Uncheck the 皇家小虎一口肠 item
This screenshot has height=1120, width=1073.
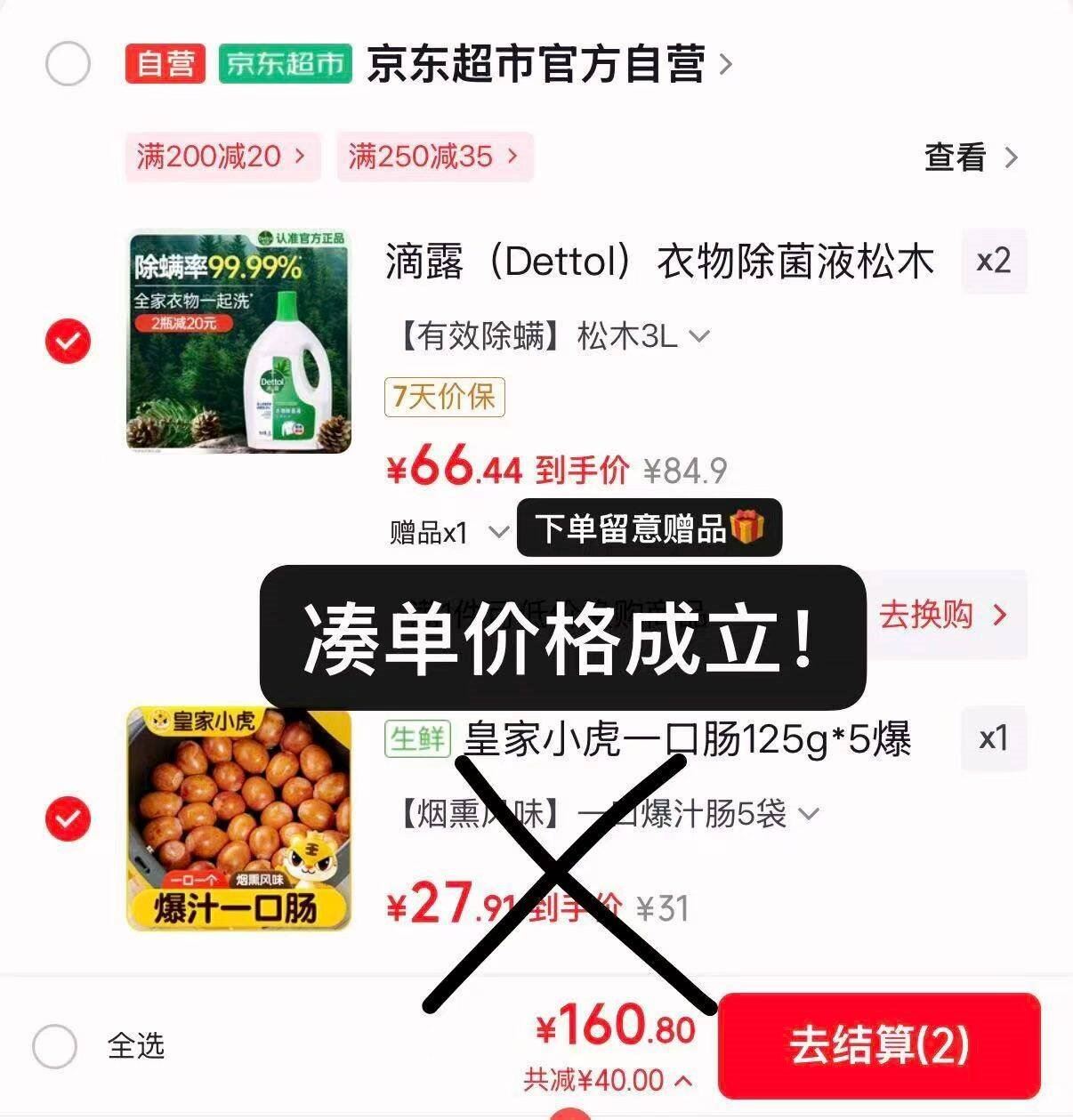[68, 818]
